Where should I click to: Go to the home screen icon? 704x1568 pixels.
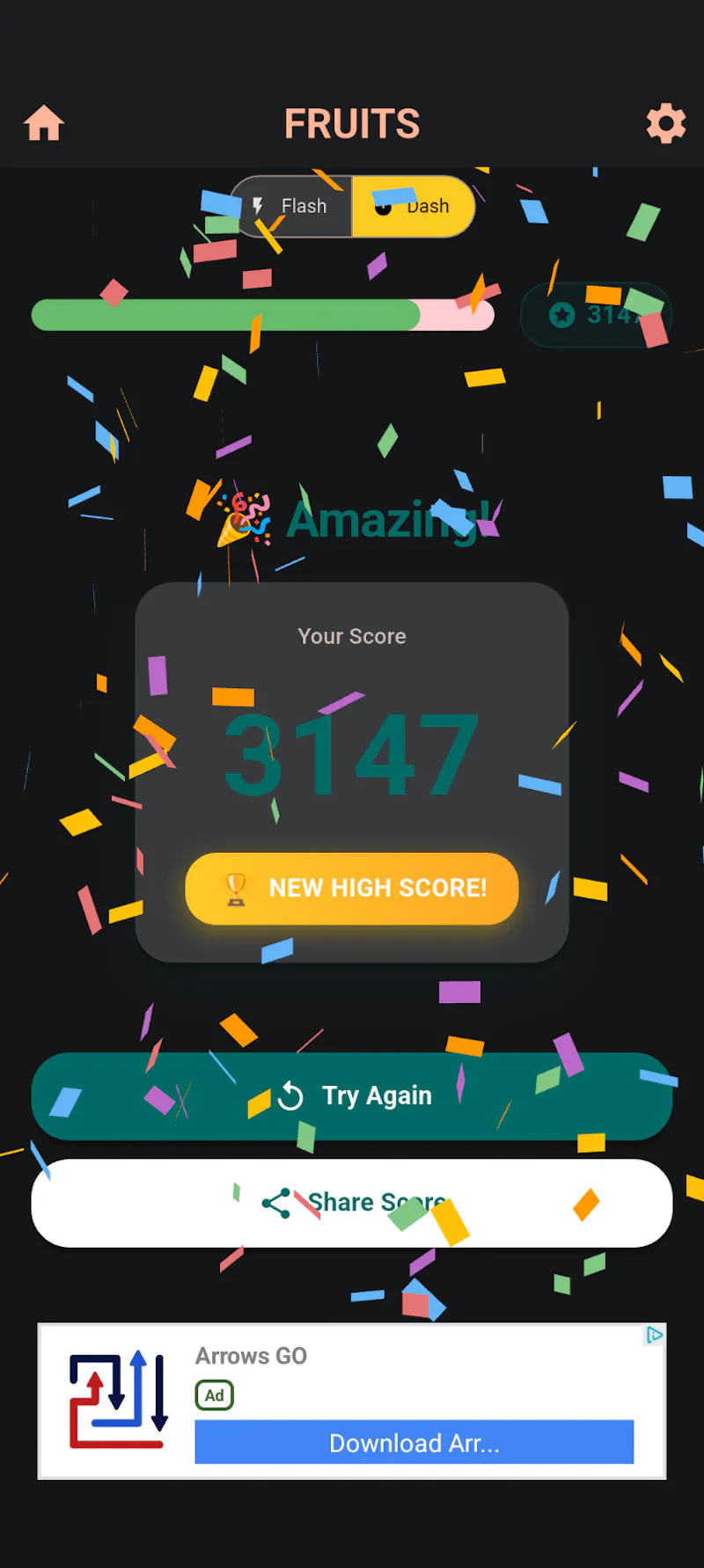[x=44, y=123]
